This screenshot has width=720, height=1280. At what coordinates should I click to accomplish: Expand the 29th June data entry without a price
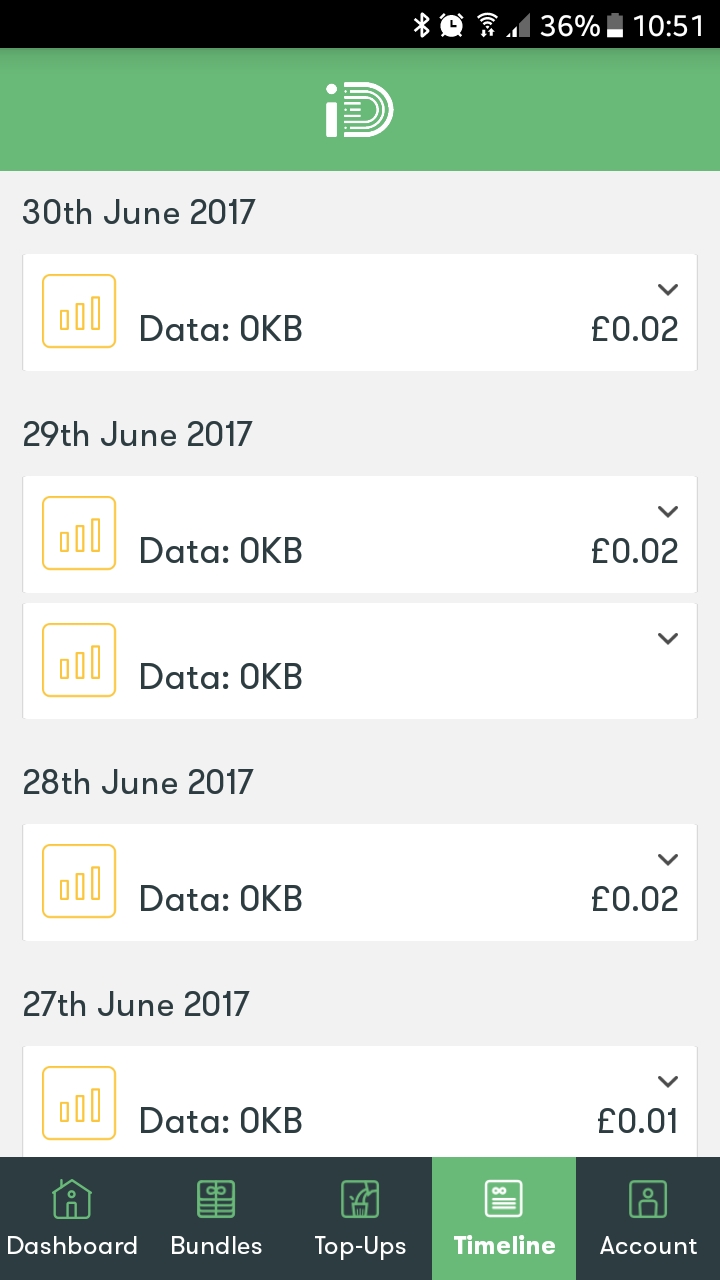668,639
